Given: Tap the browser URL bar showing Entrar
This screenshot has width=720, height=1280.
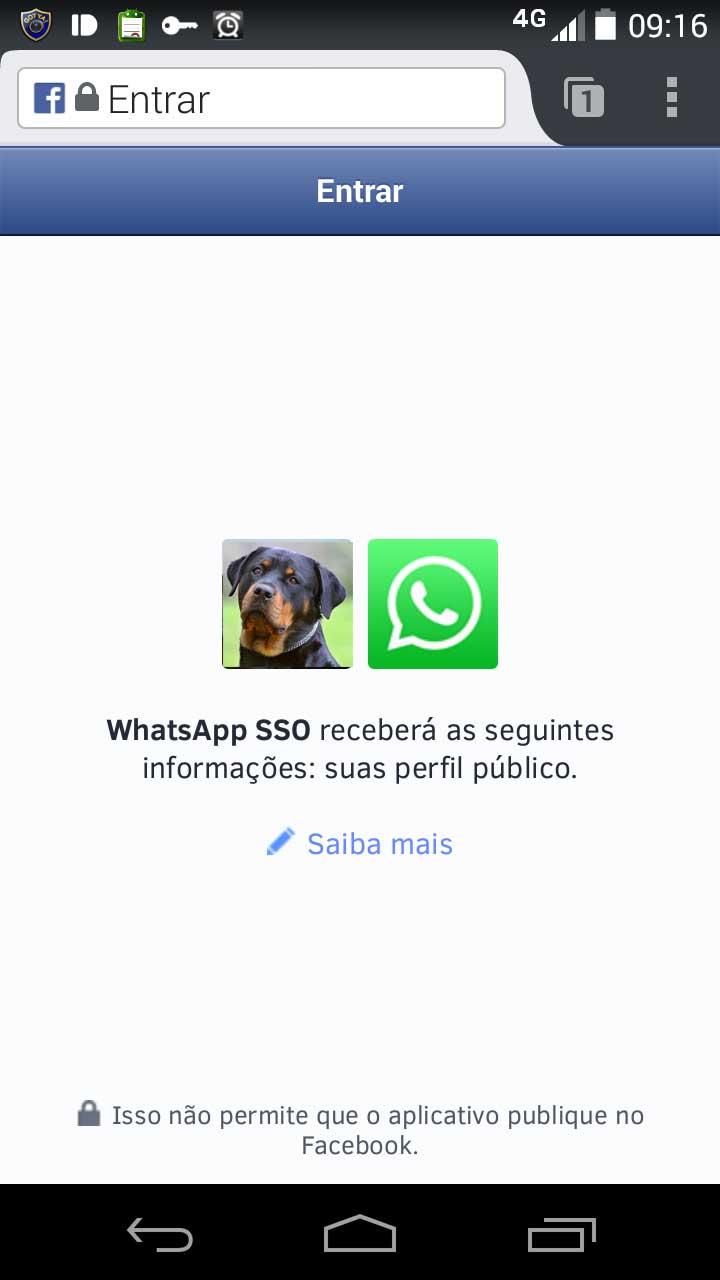Looking at the screenshot, I should pos(261,98).
